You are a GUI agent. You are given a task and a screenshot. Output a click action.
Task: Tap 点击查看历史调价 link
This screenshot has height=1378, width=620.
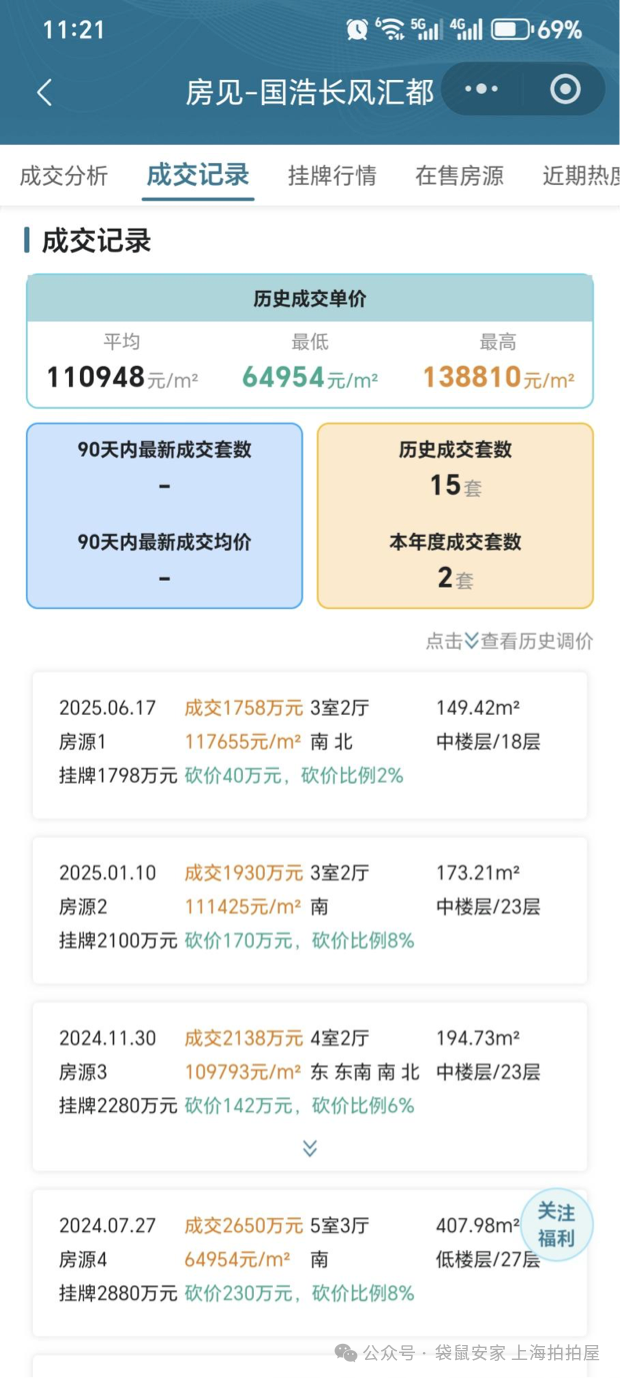(x=509, y=641)
